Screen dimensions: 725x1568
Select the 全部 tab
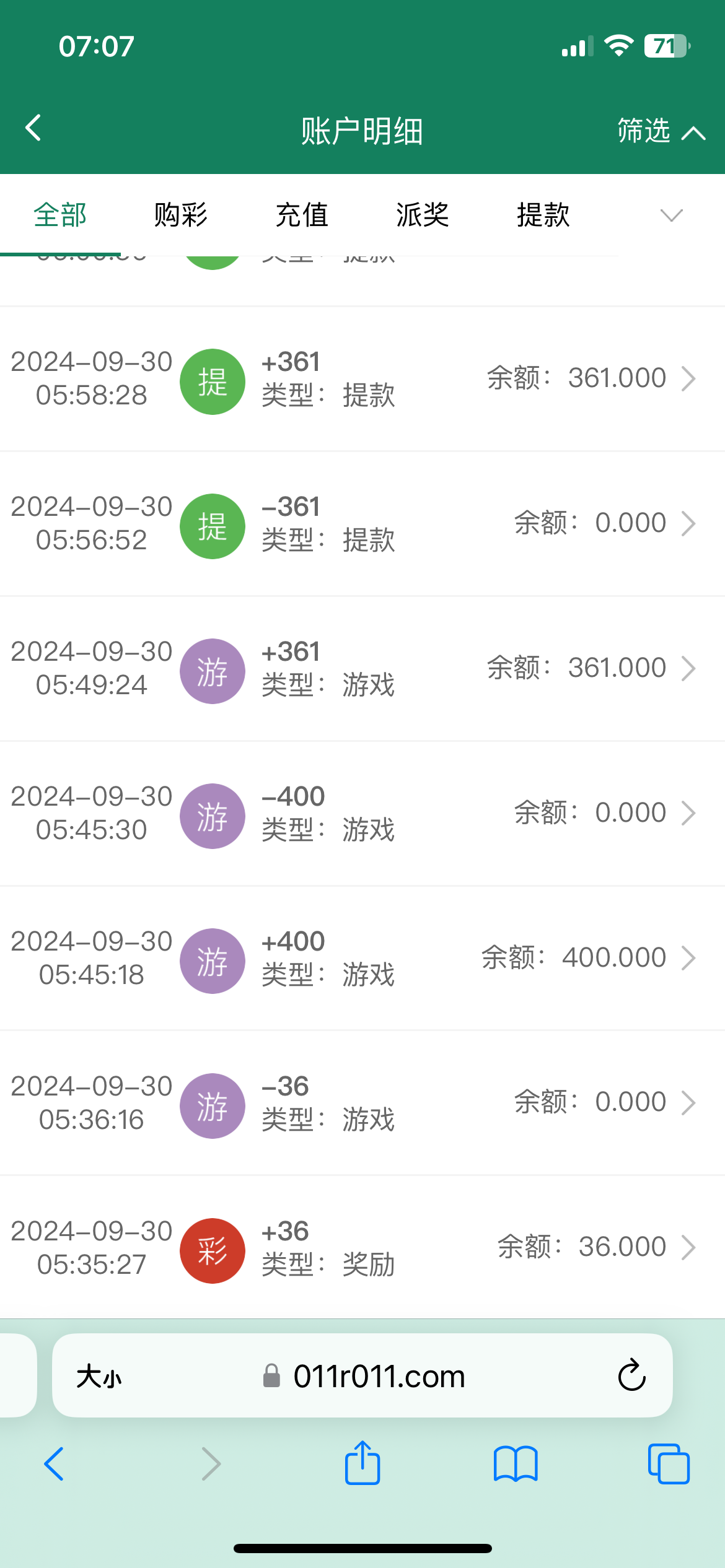click(x=60, y=216)
